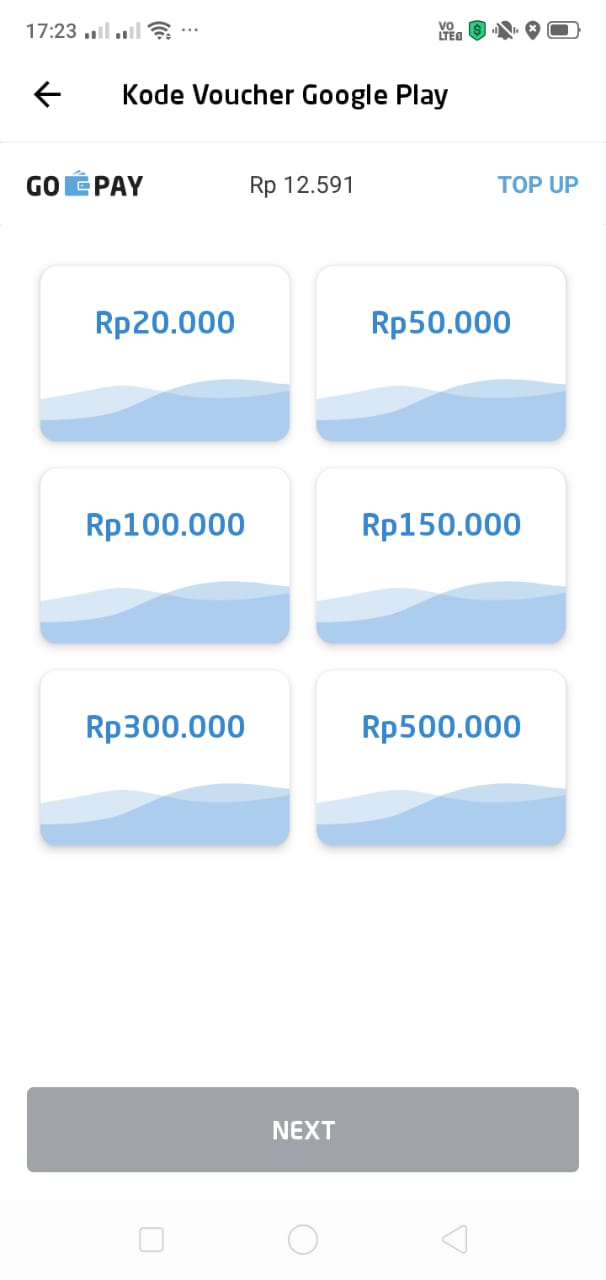Go back from Kode Voucher Google Play
Viewport: 606px width, 1280px height.
(47, 95)
